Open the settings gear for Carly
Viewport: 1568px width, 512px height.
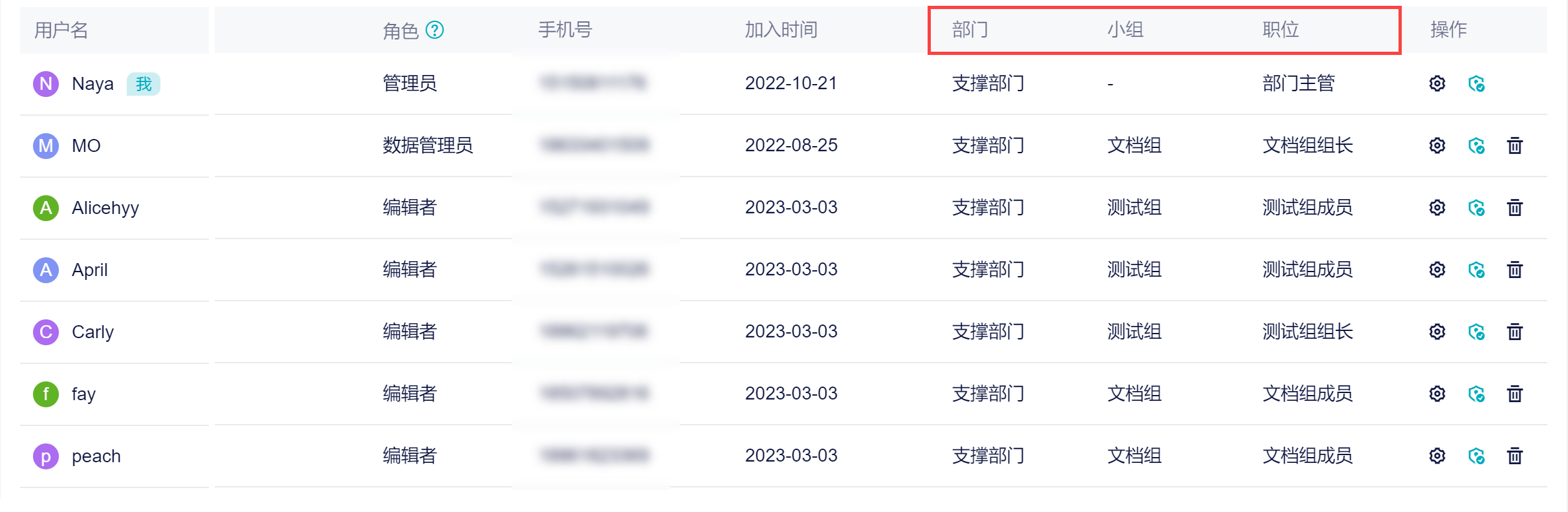coord(1437,332)
